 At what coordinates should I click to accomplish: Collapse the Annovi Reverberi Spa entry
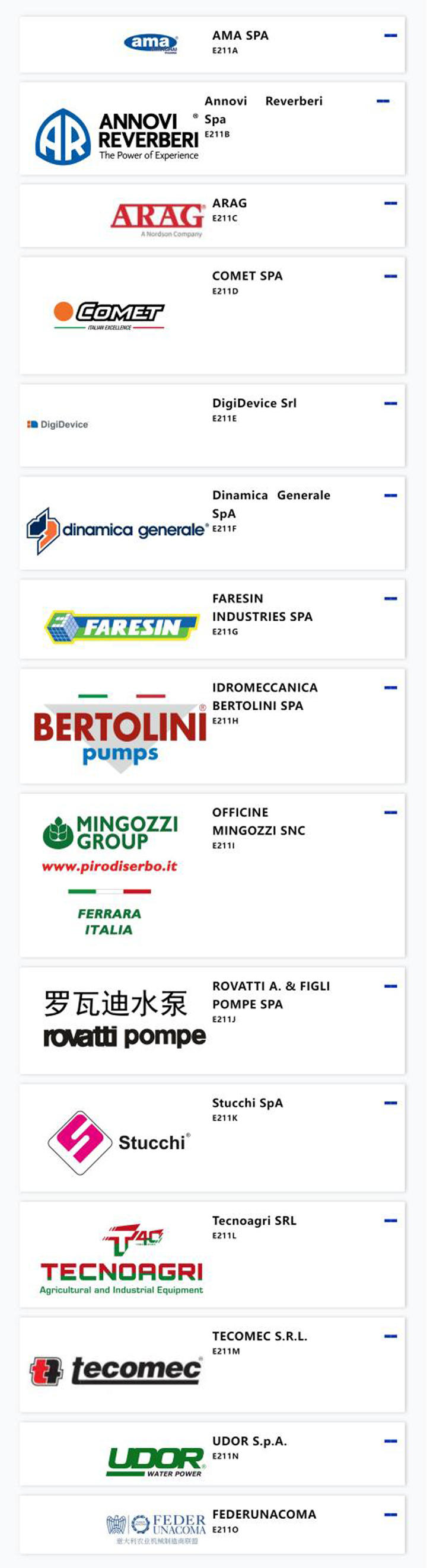(383, 101)
